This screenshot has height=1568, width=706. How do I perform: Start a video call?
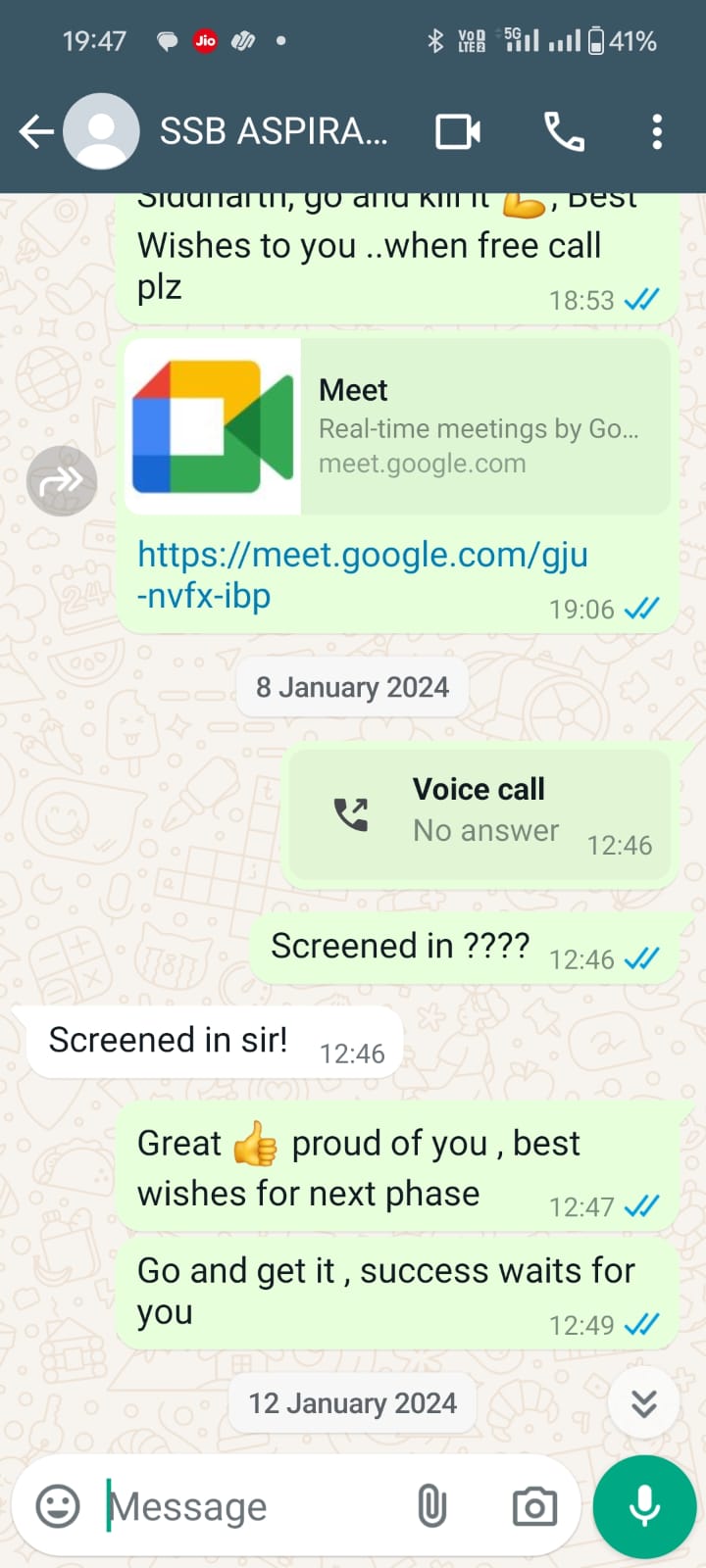(x=458, y=131)
